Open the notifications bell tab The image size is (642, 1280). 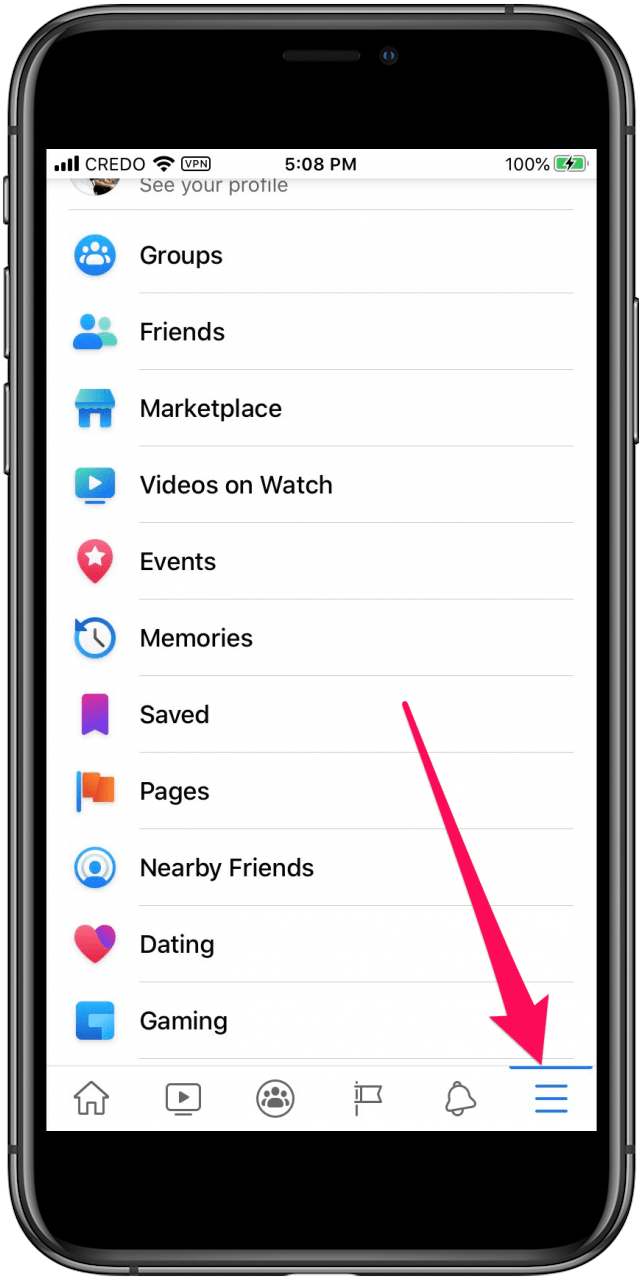click(x=459, y=1098)
